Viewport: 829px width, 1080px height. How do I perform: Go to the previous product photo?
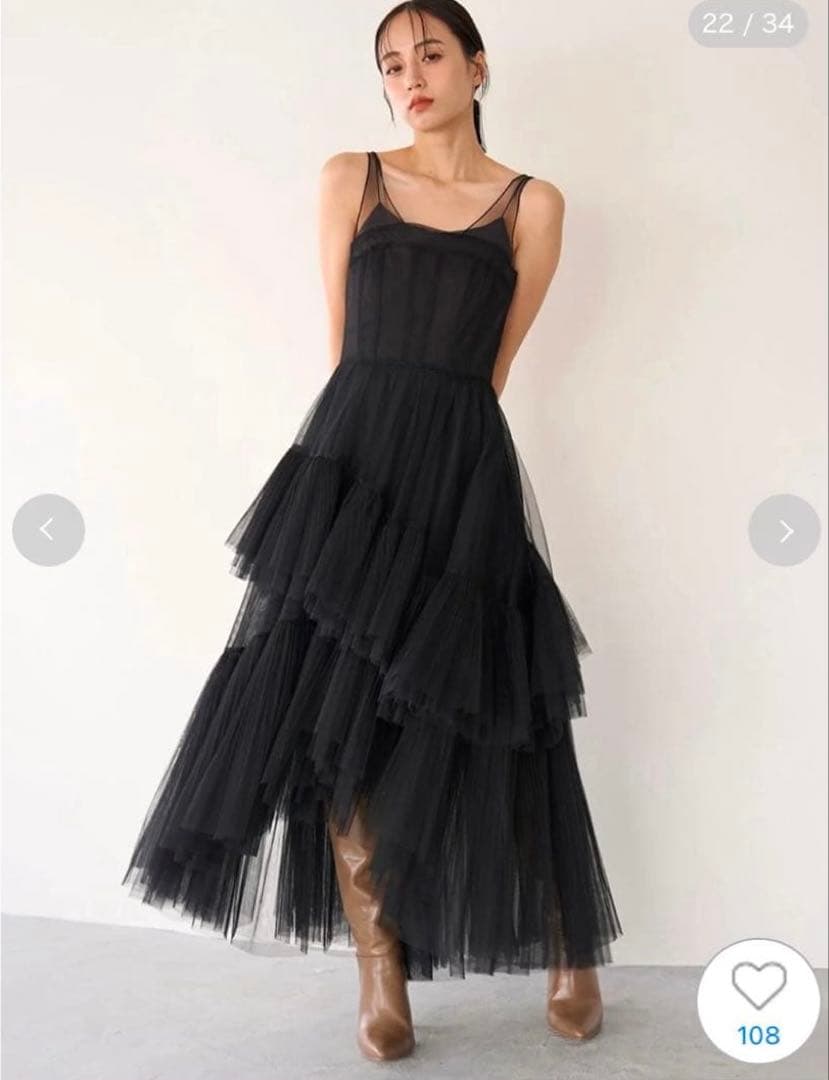pos(48,530)
